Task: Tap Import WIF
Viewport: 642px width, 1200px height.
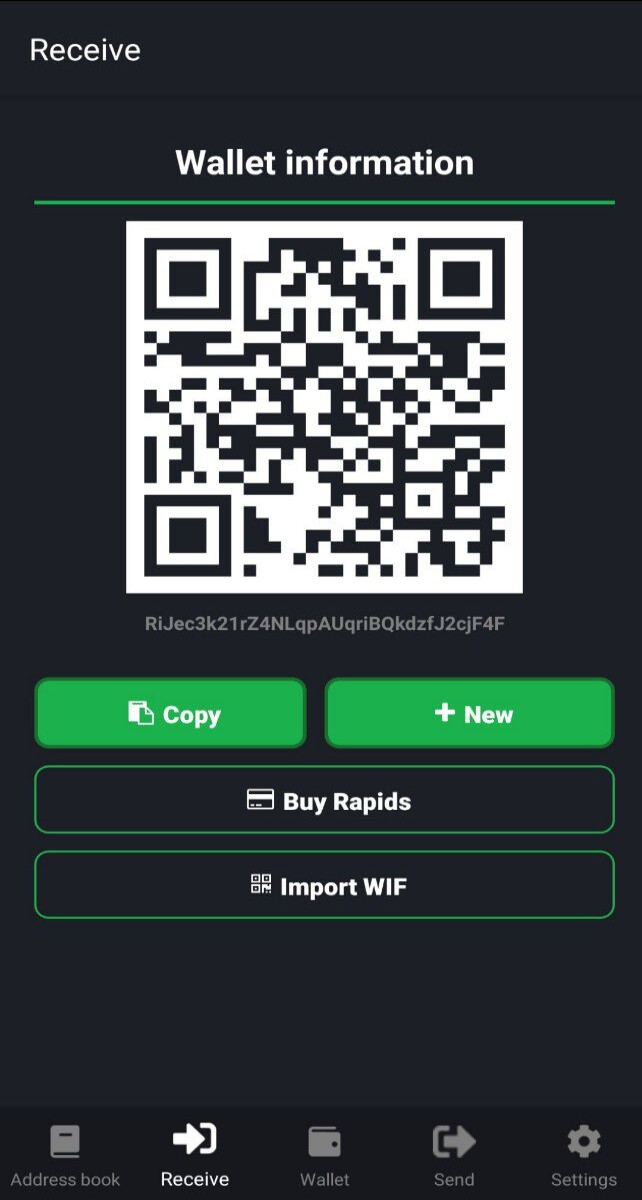Action: [x=324, y=885]
